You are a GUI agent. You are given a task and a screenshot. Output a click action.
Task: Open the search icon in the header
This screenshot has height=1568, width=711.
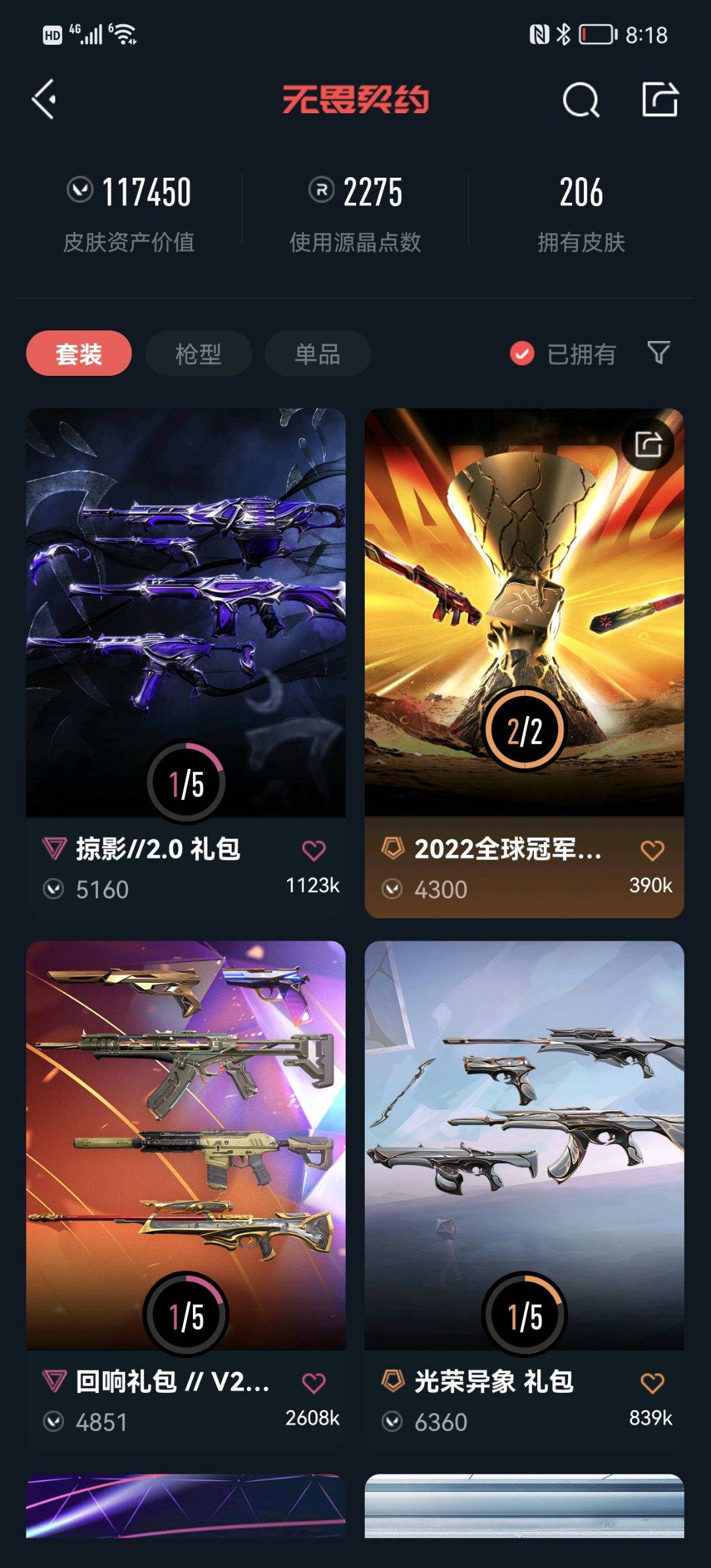[x=581, y=101]
